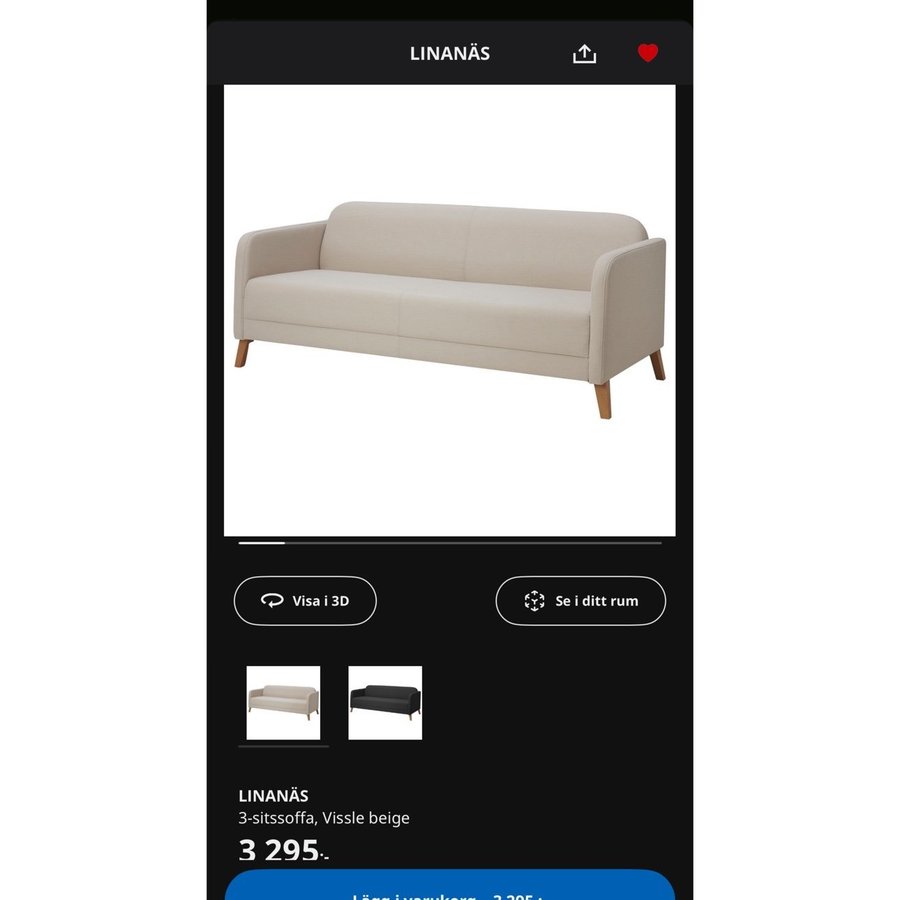Select the beige sofa color variant
This screenshot has width=900, height=900.
(283, 702)
